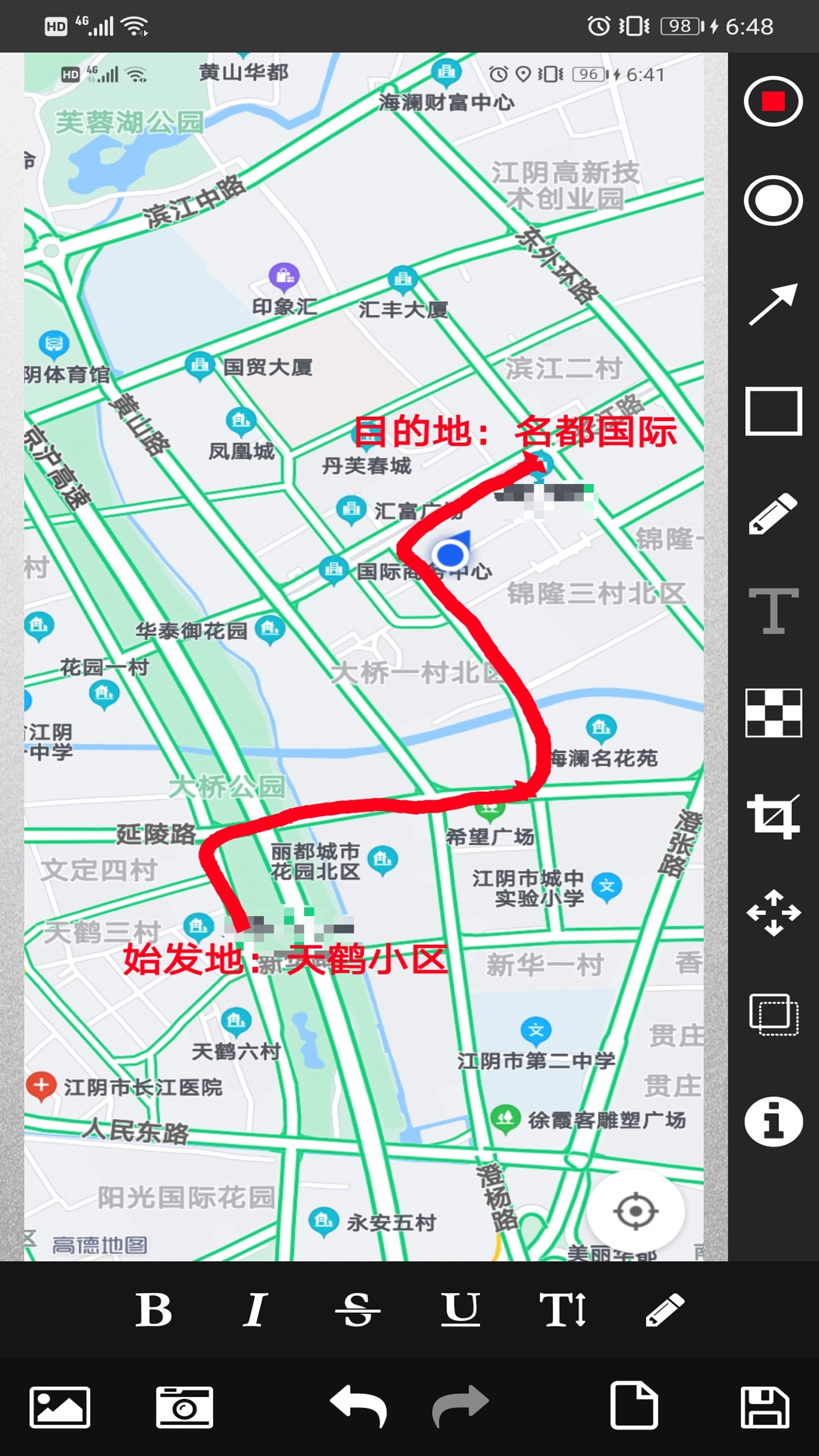
Task: Open the crop tool
Action: [x=773, y=816]
